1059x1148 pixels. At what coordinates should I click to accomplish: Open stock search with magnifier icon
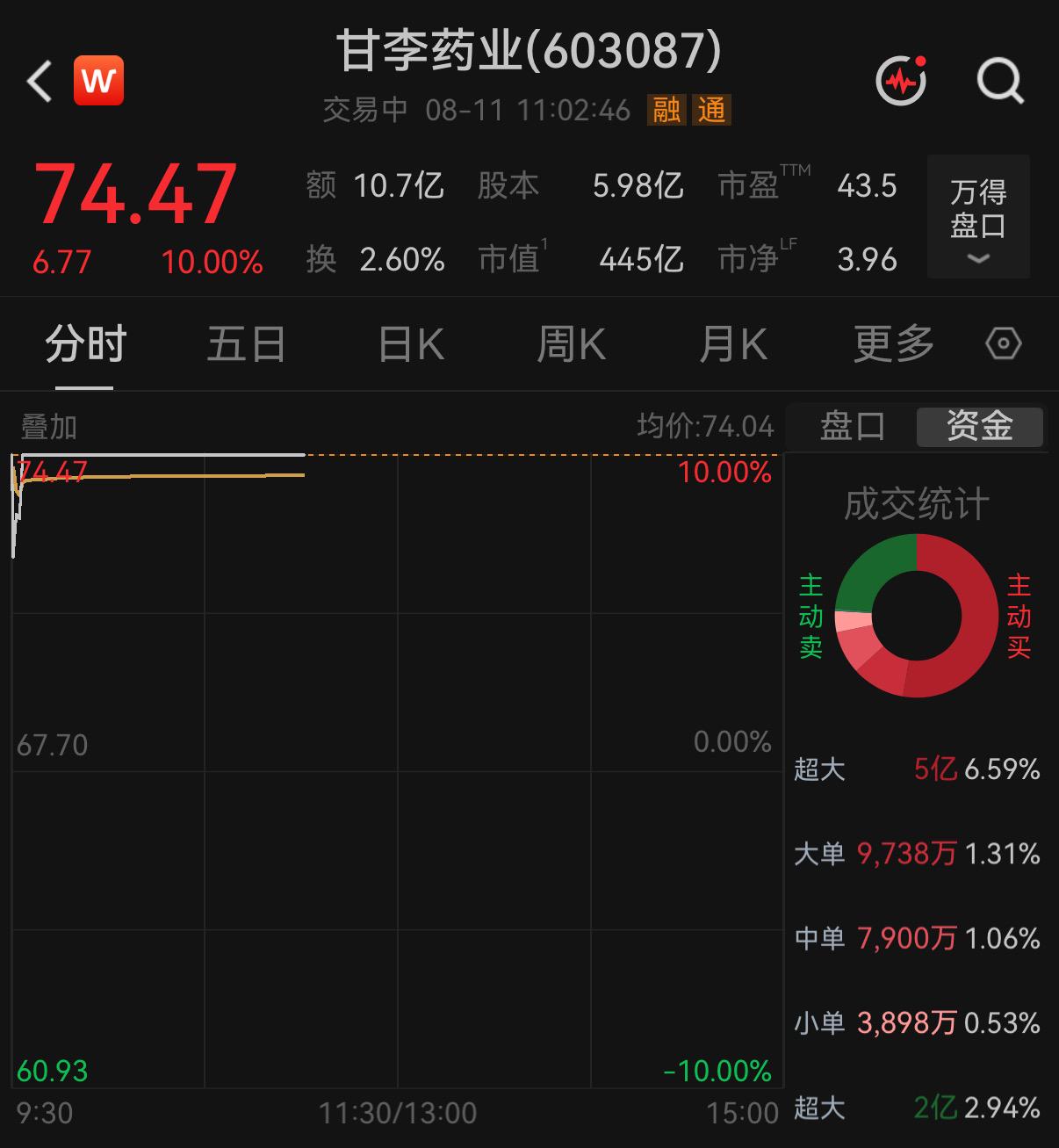pos(1000,82)
